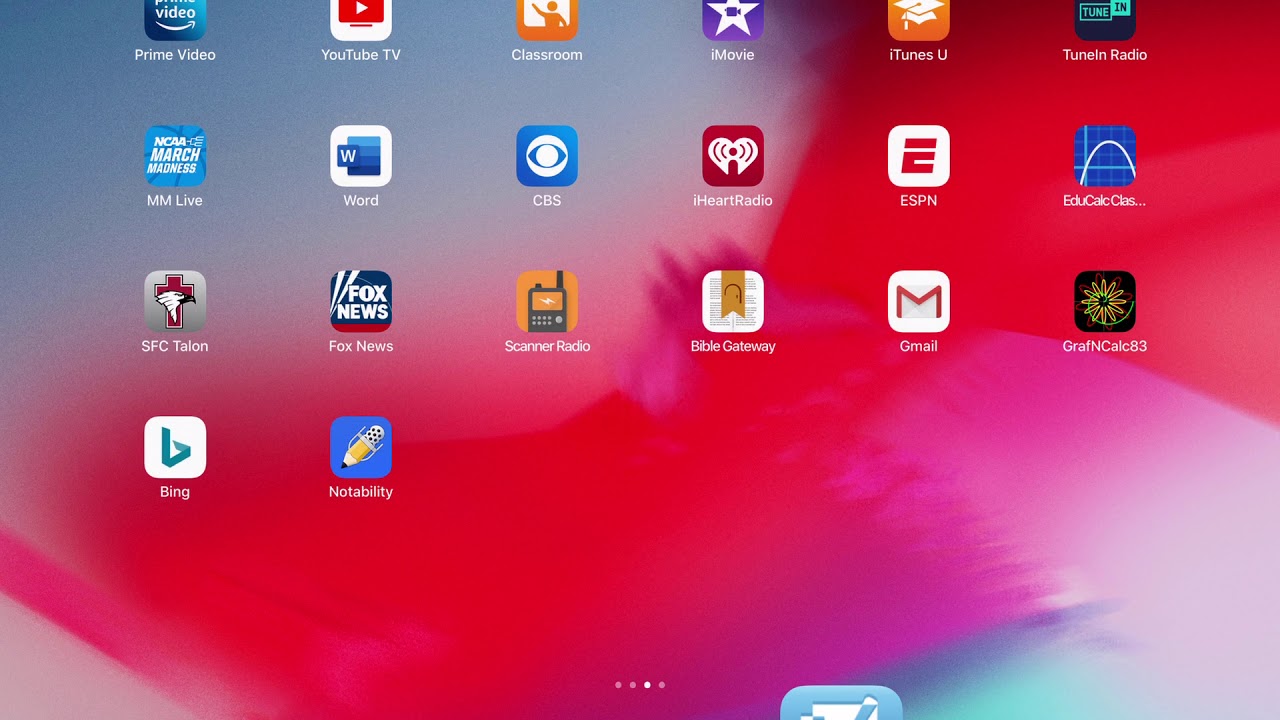Launch GrafNCalc83 calculator
The image size is (1280, 720).
1105,301
